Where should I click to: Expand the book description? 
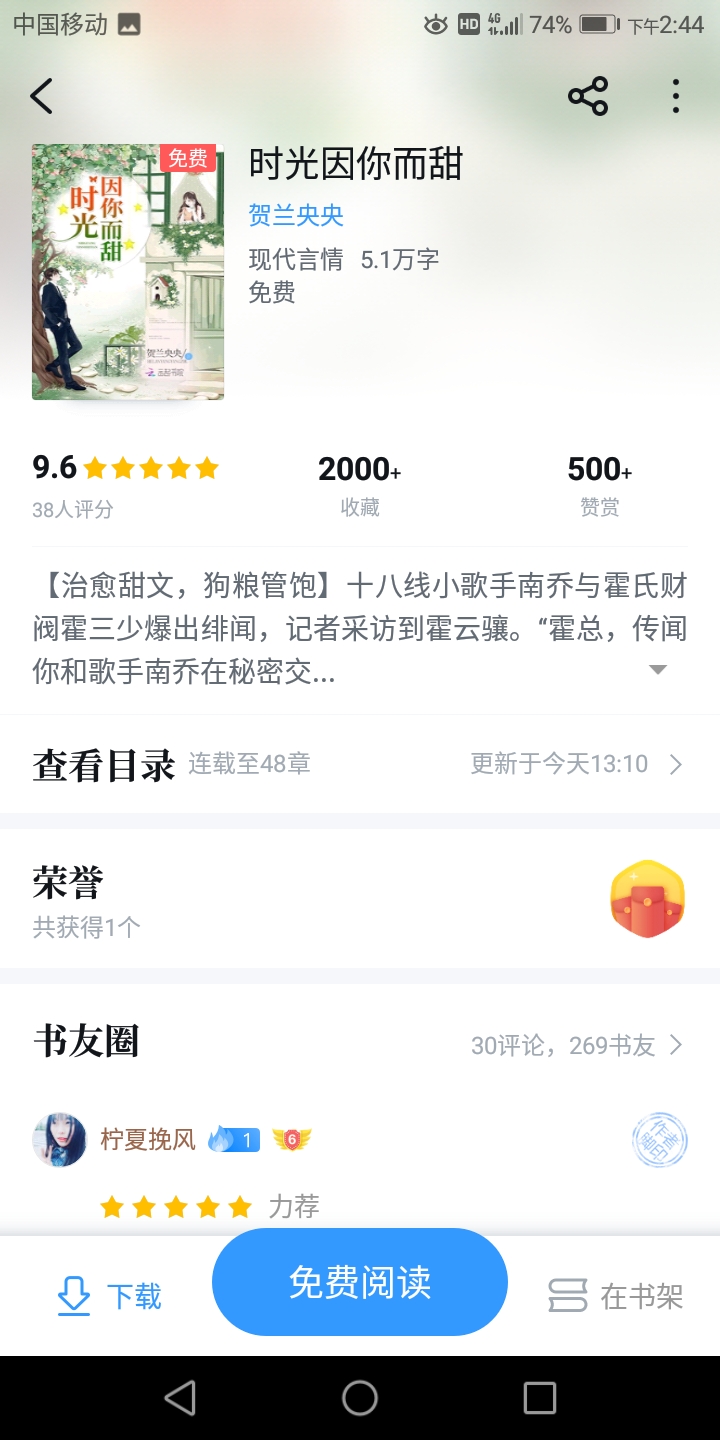[657, 670]
